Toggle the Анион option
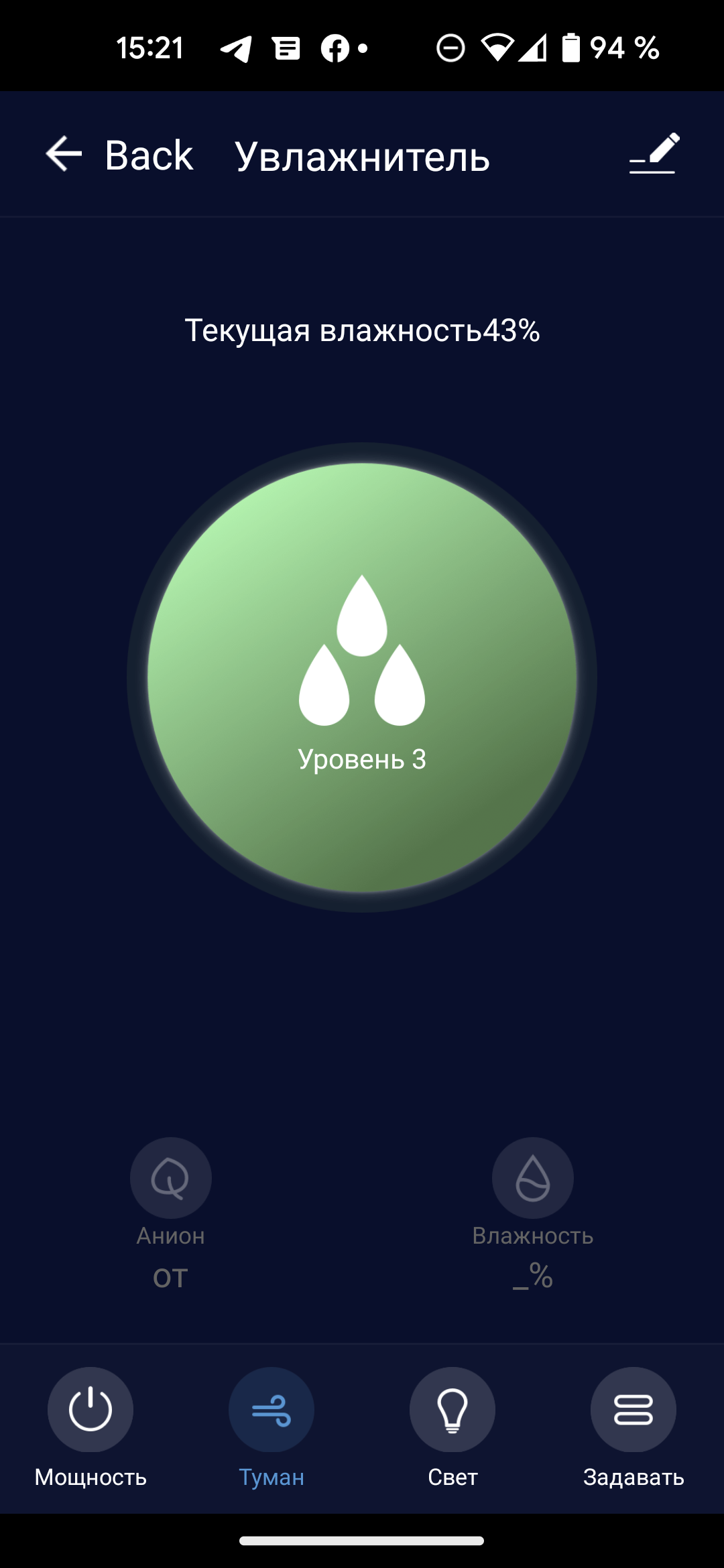This screenshot has width=724, height=1568. pyautogui.click(x=170, y=1177)
